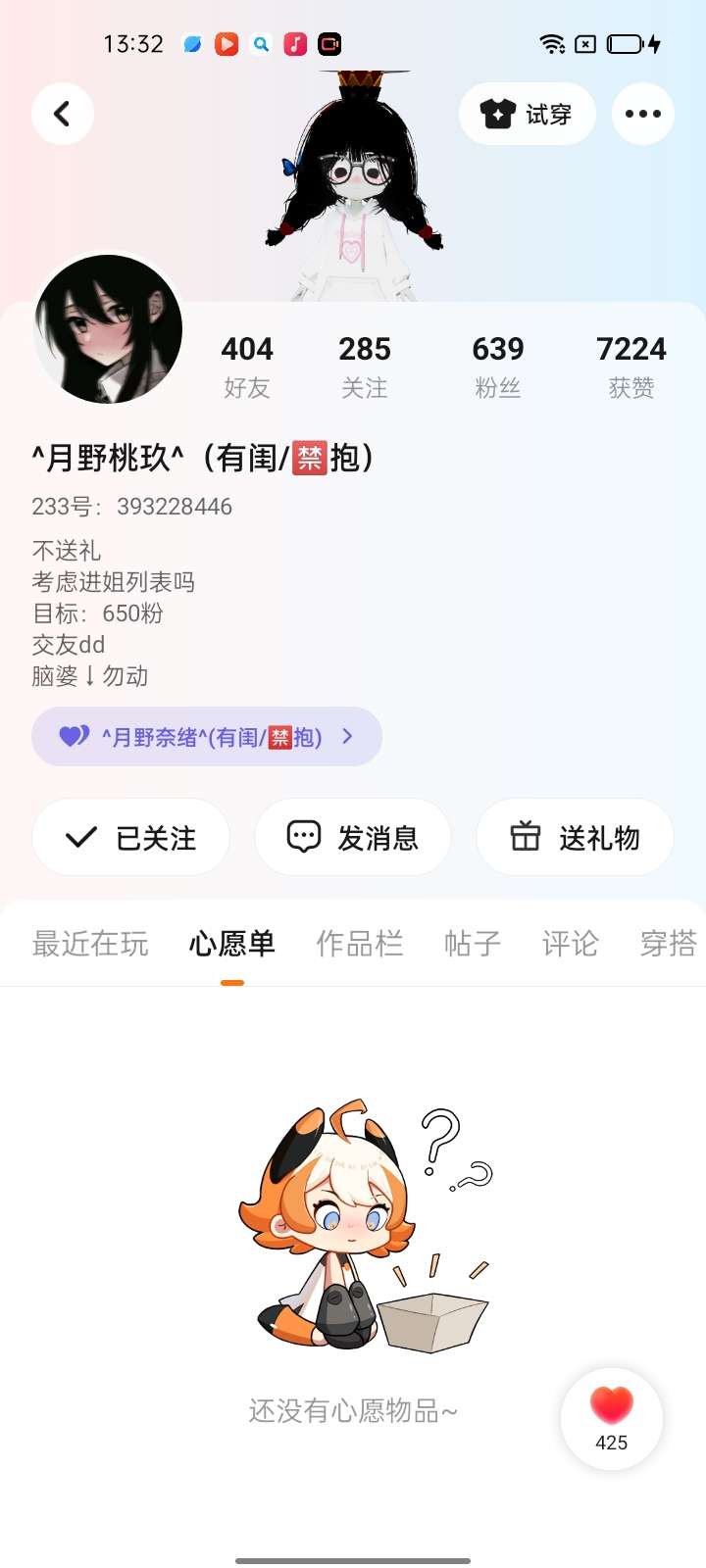Show the 评论 comments tab
This screenshot has height=1568, width=706.
570,944
